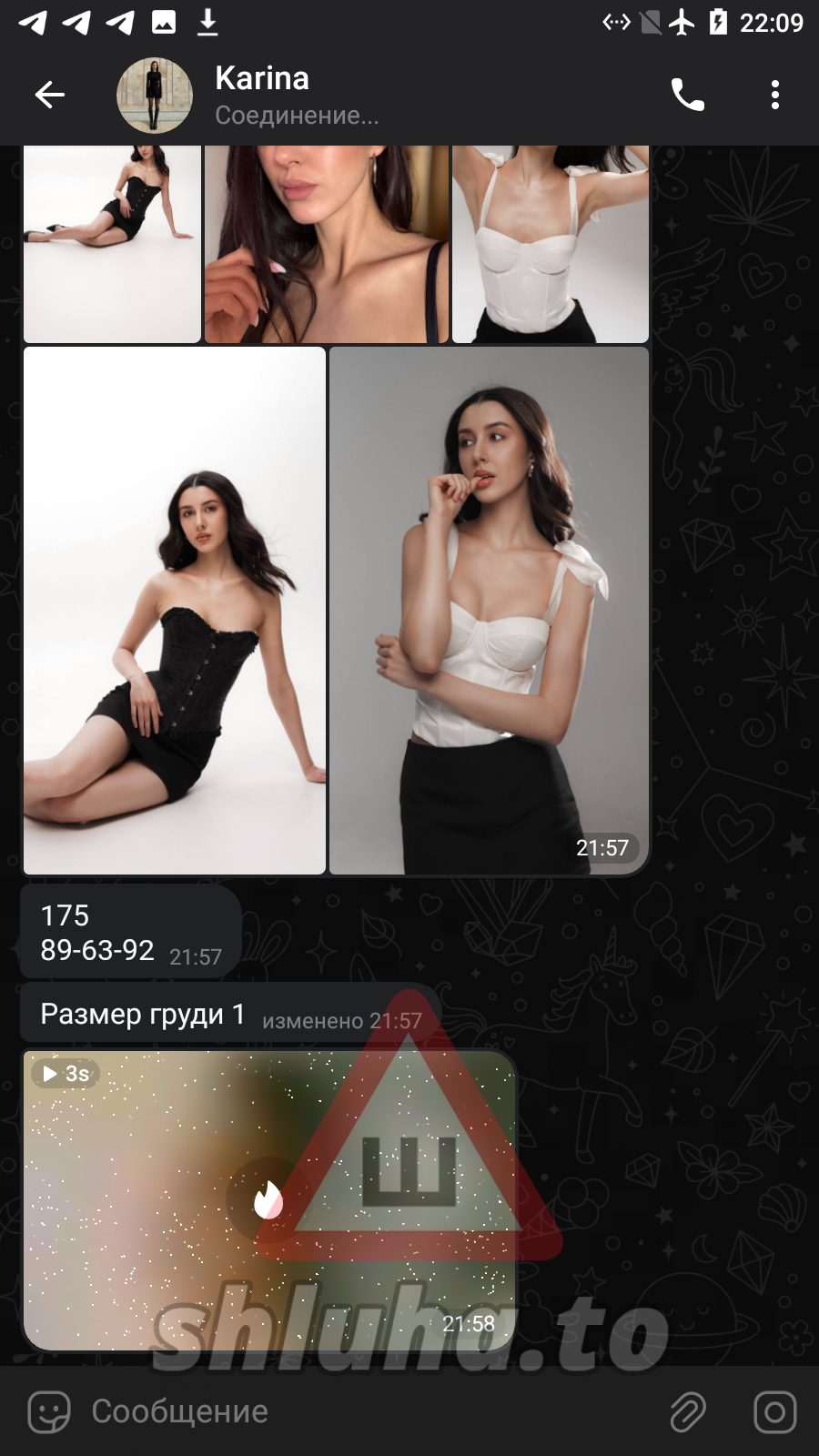The width and height of the screenshot is (819, 1456).
Task: Record a video message with the camera icon
Action: click(x=774, y=1411)
